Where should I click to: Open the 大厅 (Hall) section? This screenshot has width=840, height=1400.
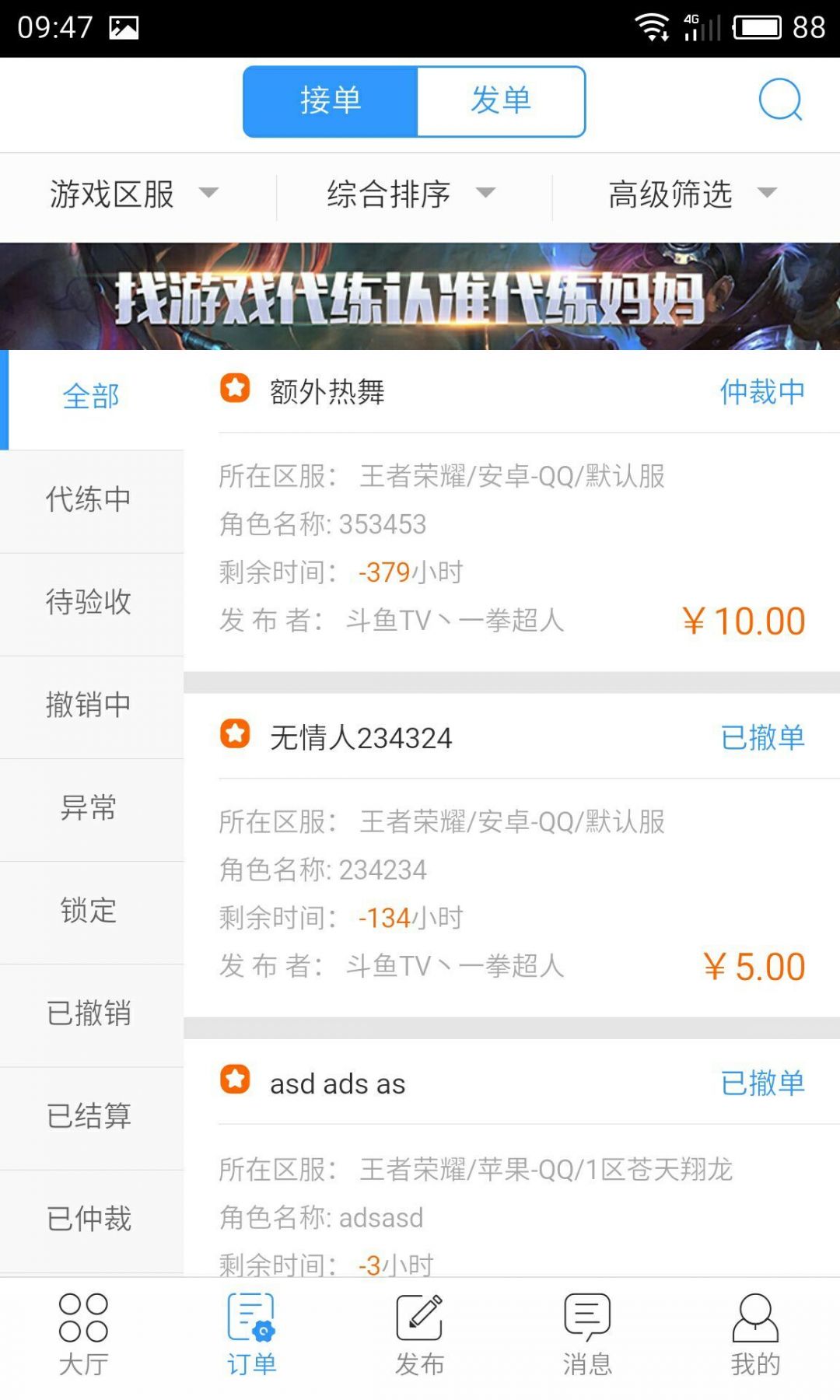pos(84,1332)
